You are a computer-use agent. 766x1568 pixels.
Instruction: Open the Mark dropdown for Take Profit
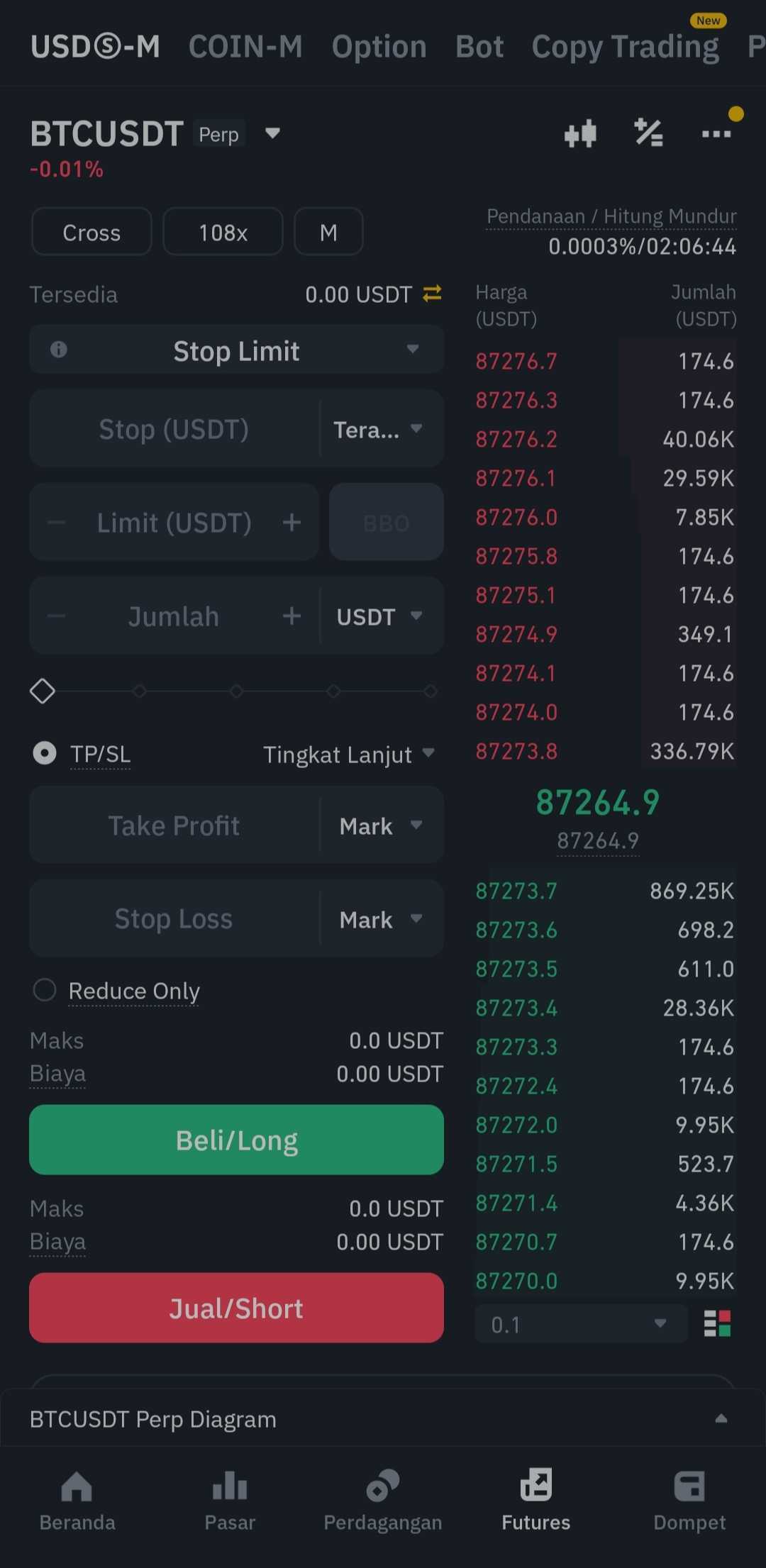[x=380, y=825]
